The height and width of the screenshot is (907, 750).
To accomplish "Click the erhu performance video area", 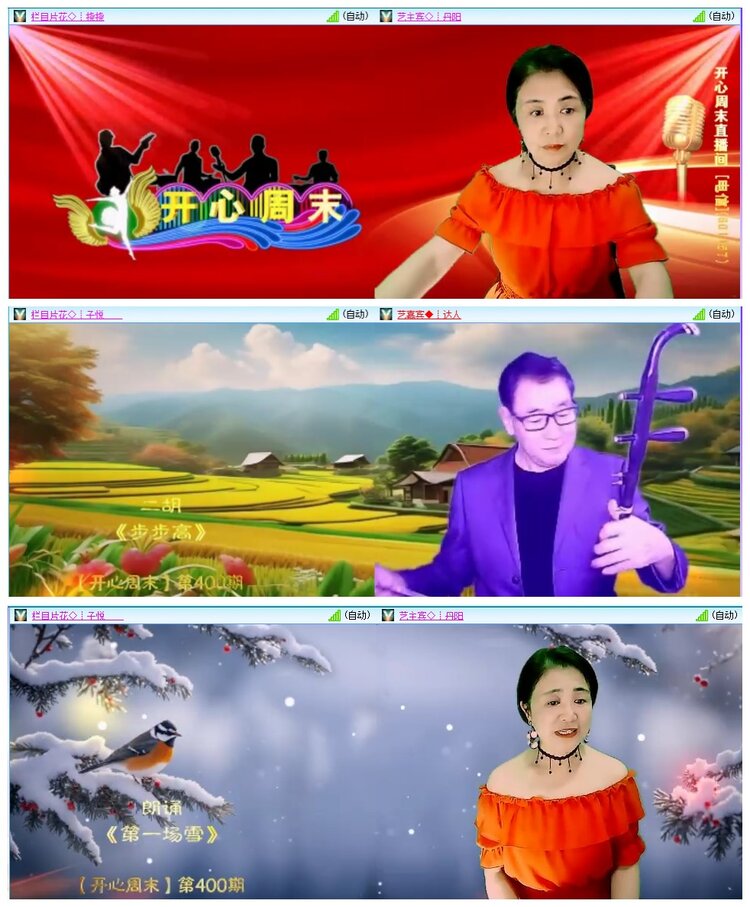I will click(375, 460).
